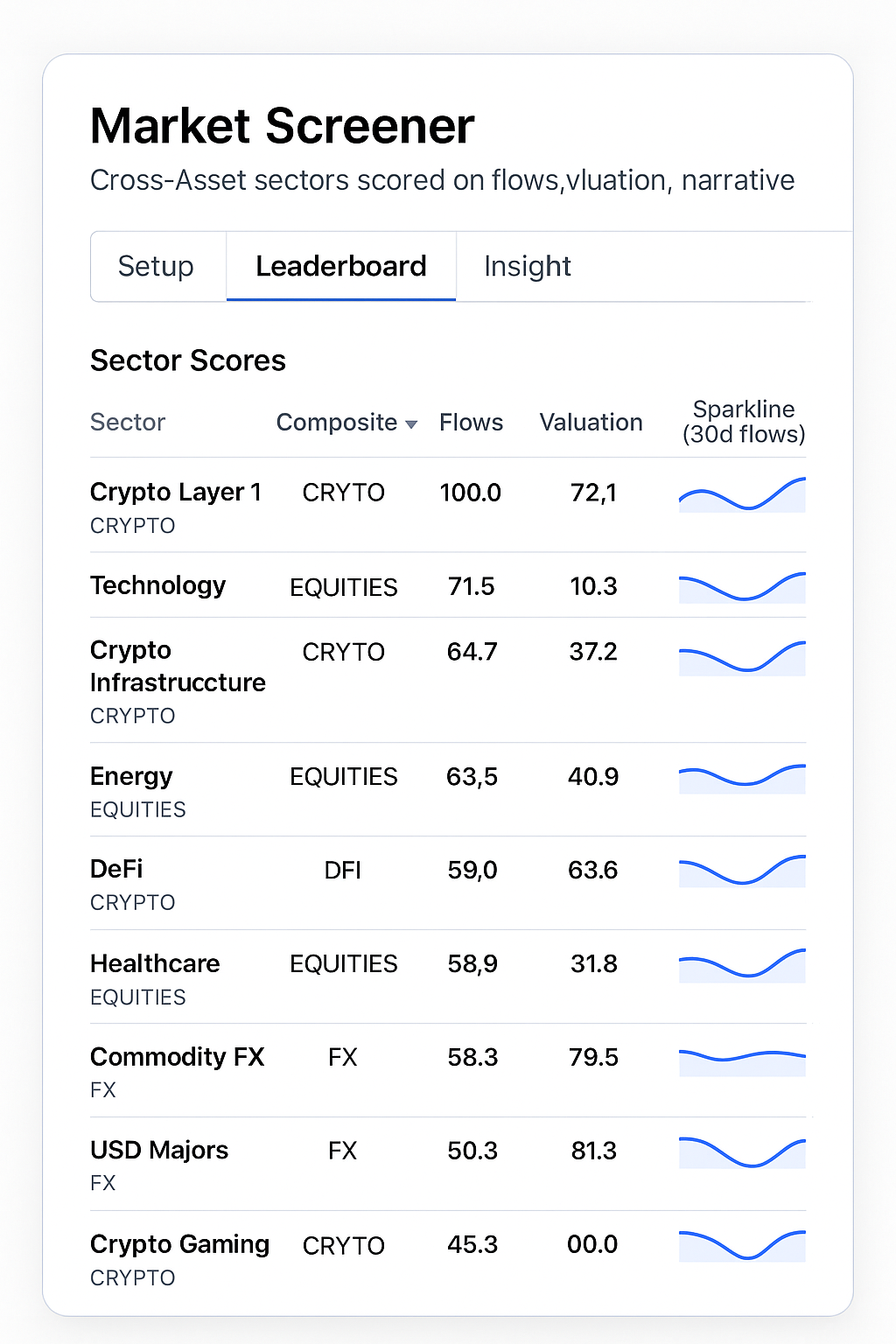896x1344 pixels.
Task: Click the Flows column header
Action: pos(471,422)
